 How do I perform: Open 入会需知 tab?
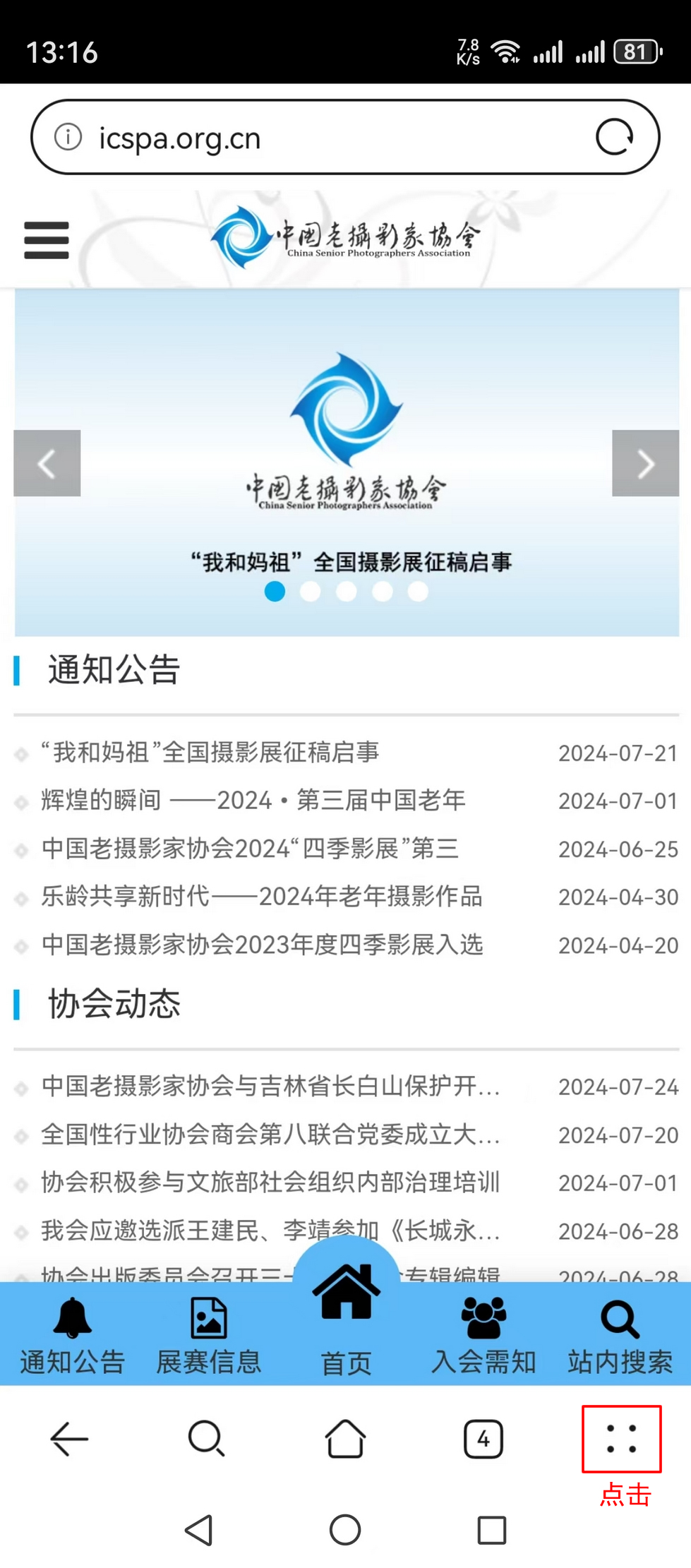[x=483, y=1336]
